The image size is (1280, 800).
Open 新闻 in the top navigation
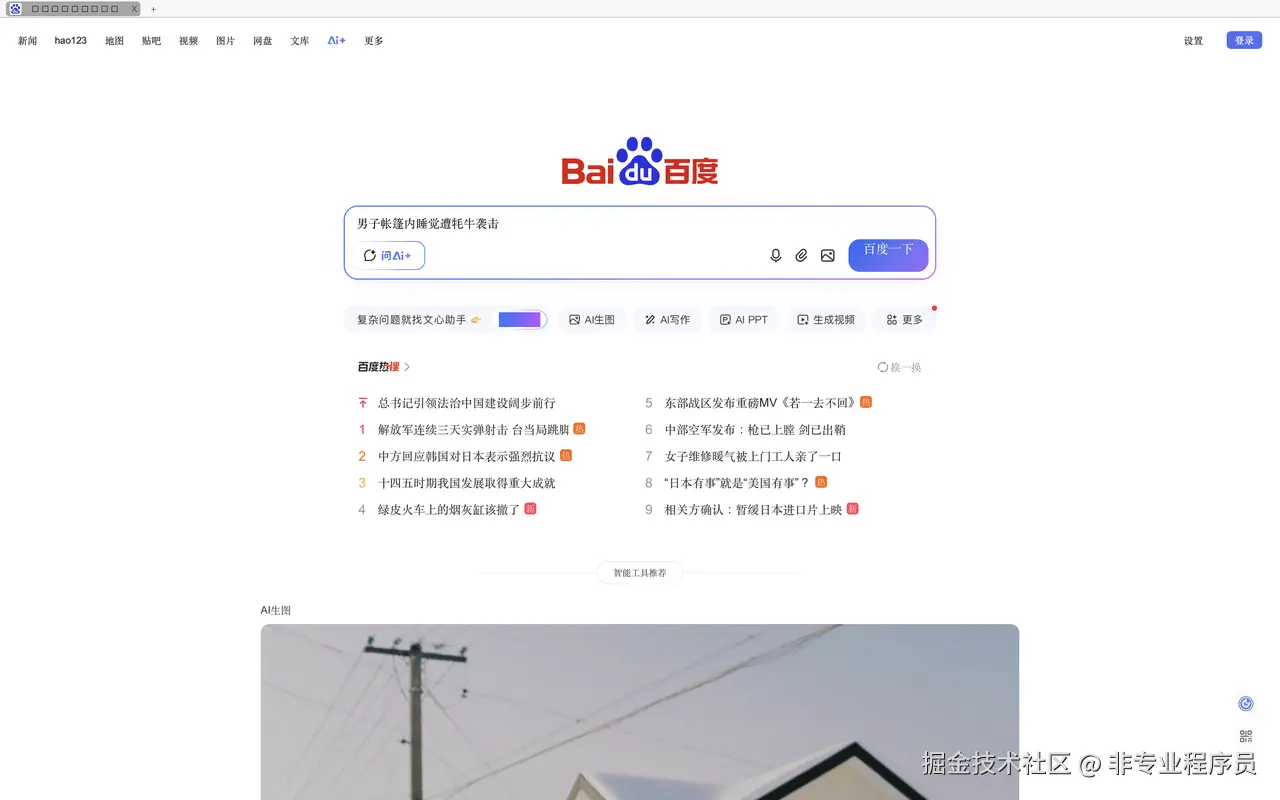coord(27,41)
